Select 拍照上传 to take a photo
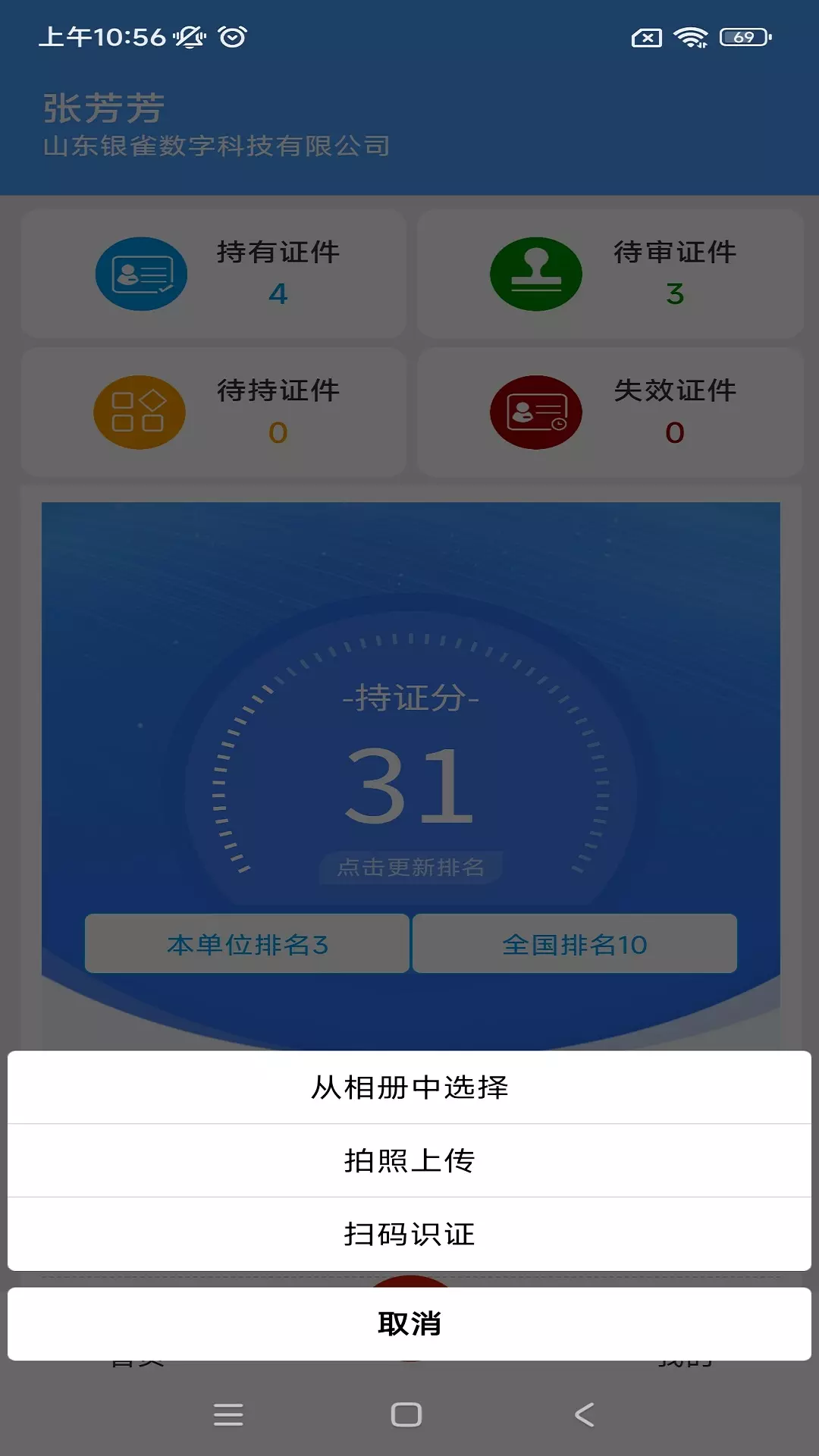Viewport: 819px width, 1456px height. click(409, 1161)
